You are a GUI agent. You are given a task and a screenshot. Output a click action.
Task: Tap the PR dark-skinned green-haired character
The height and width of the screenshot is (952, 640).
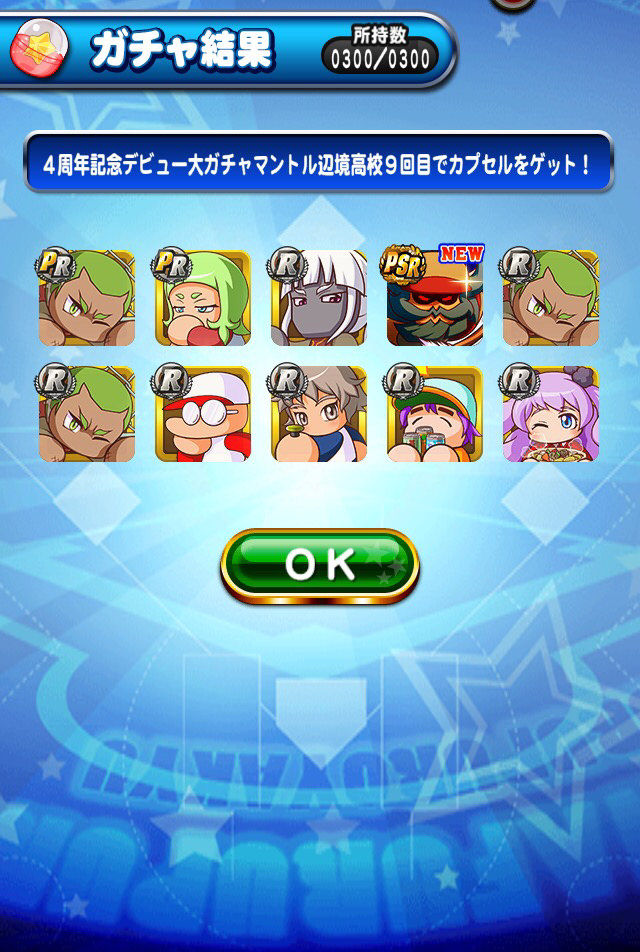[x=87, y=298]
